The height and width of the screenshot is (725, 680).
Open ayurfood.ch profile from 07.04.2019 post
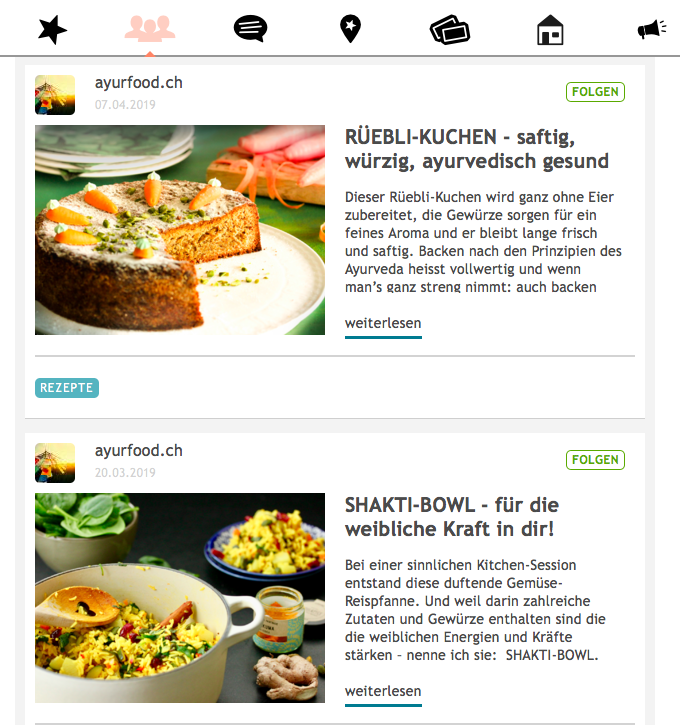(x=138, y=83)
